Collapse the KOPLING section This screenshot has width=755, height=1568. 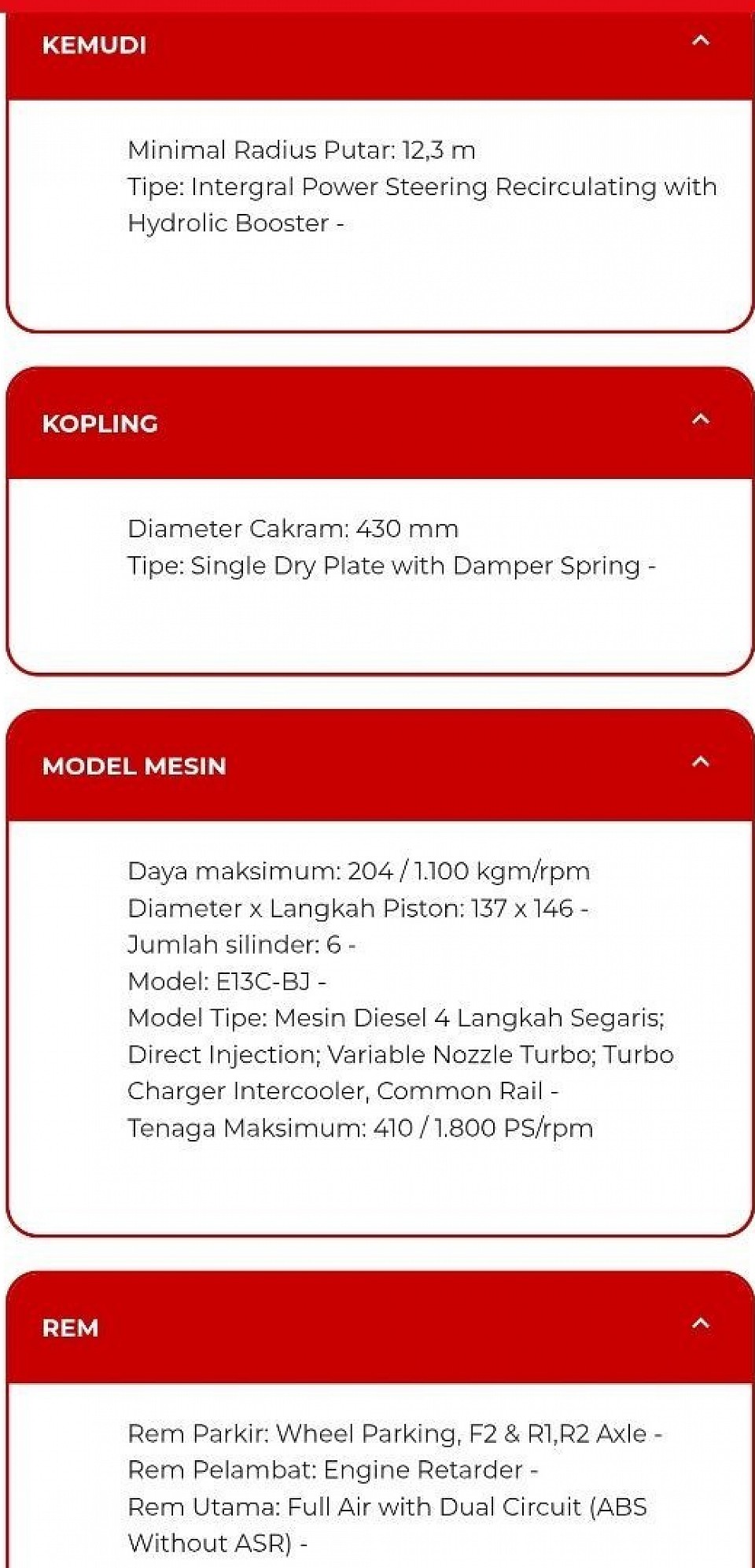(x=700, y=420)
